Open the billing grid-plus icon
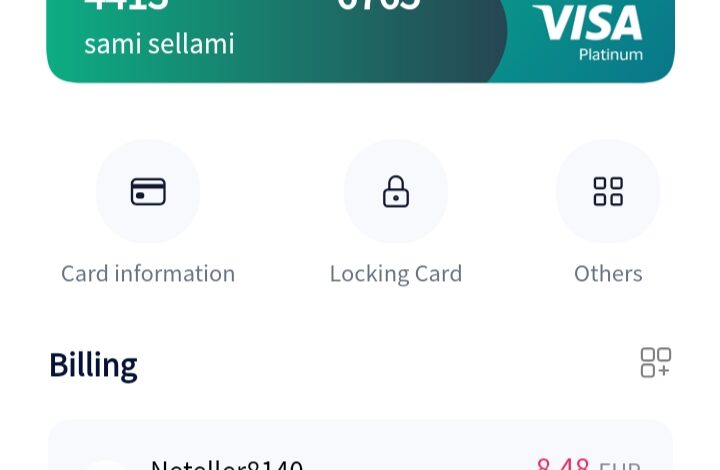The image size is (720, 470). coord(656,362)
